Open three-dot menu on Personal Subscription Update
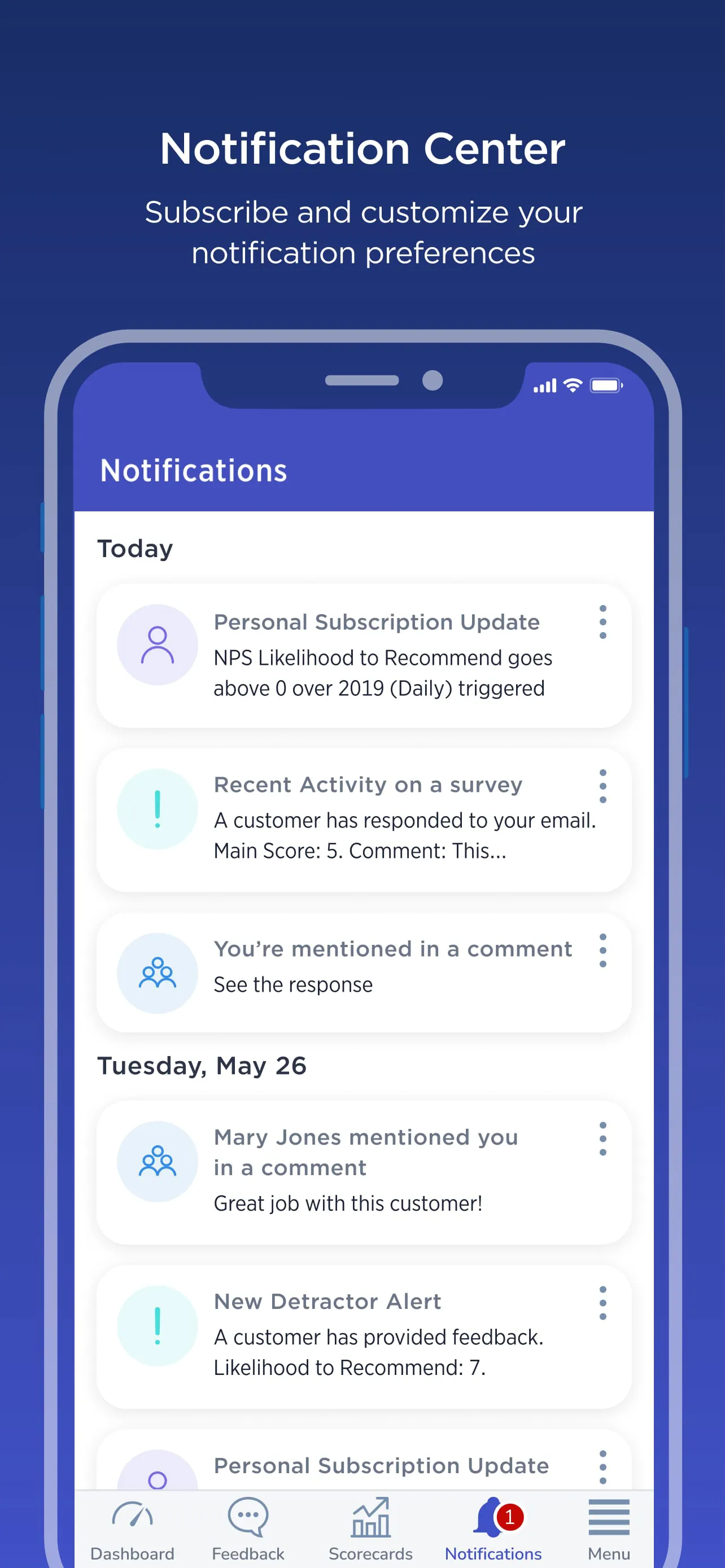The image size is (725, 1568). 602,622
